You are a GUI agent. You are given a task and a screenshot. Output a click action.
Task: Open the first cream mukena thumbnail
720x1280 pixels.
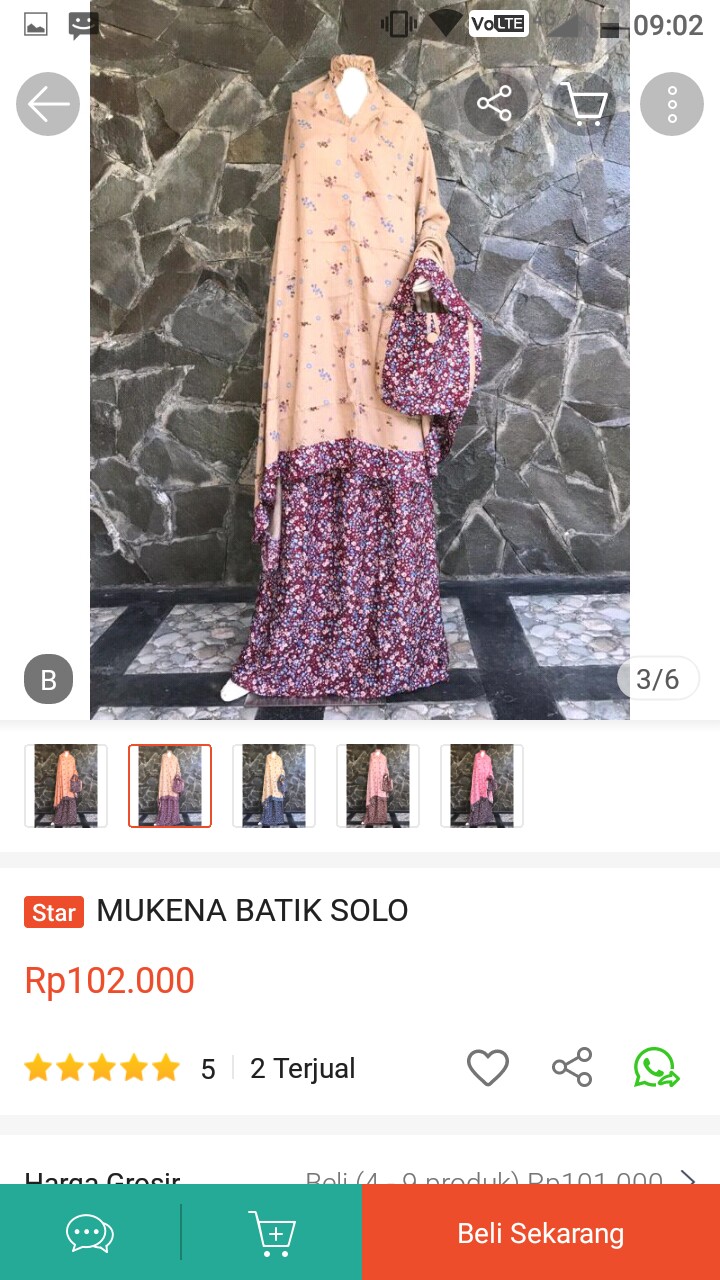coord(65,786)
